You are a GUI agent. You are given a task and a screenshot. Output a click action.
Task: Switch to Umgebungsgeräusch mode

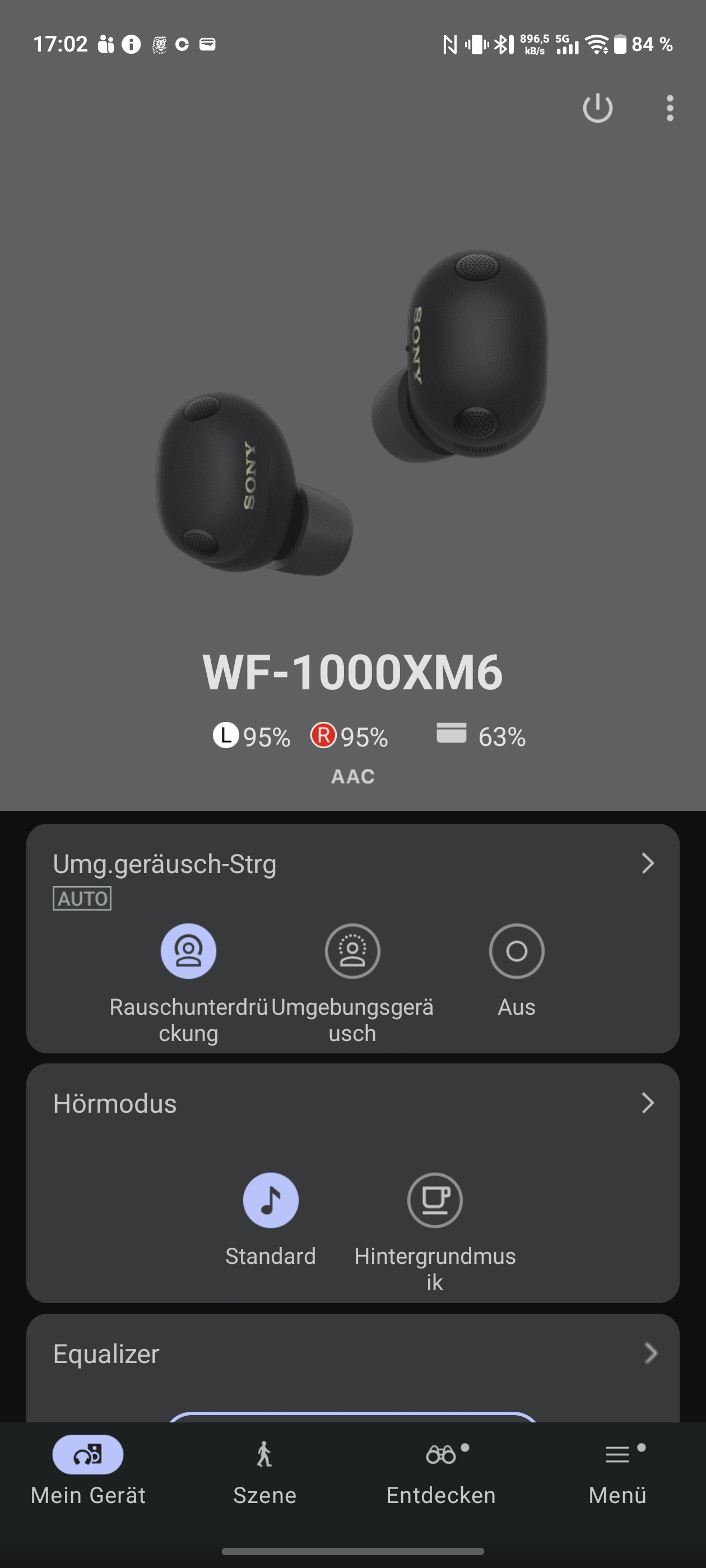point(352,951)
